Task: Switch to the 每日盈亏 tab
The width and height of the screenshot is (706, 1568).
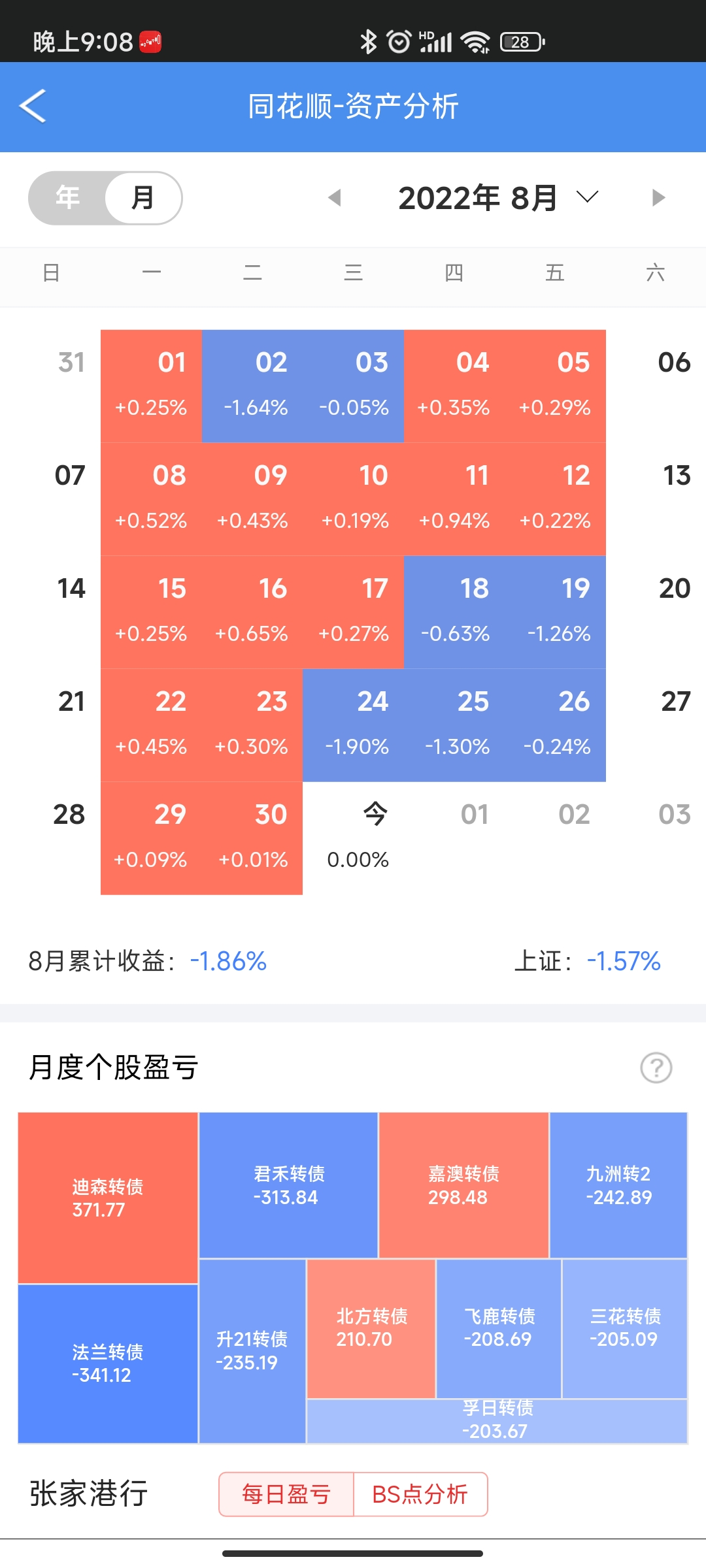Action: (286, 1494)
